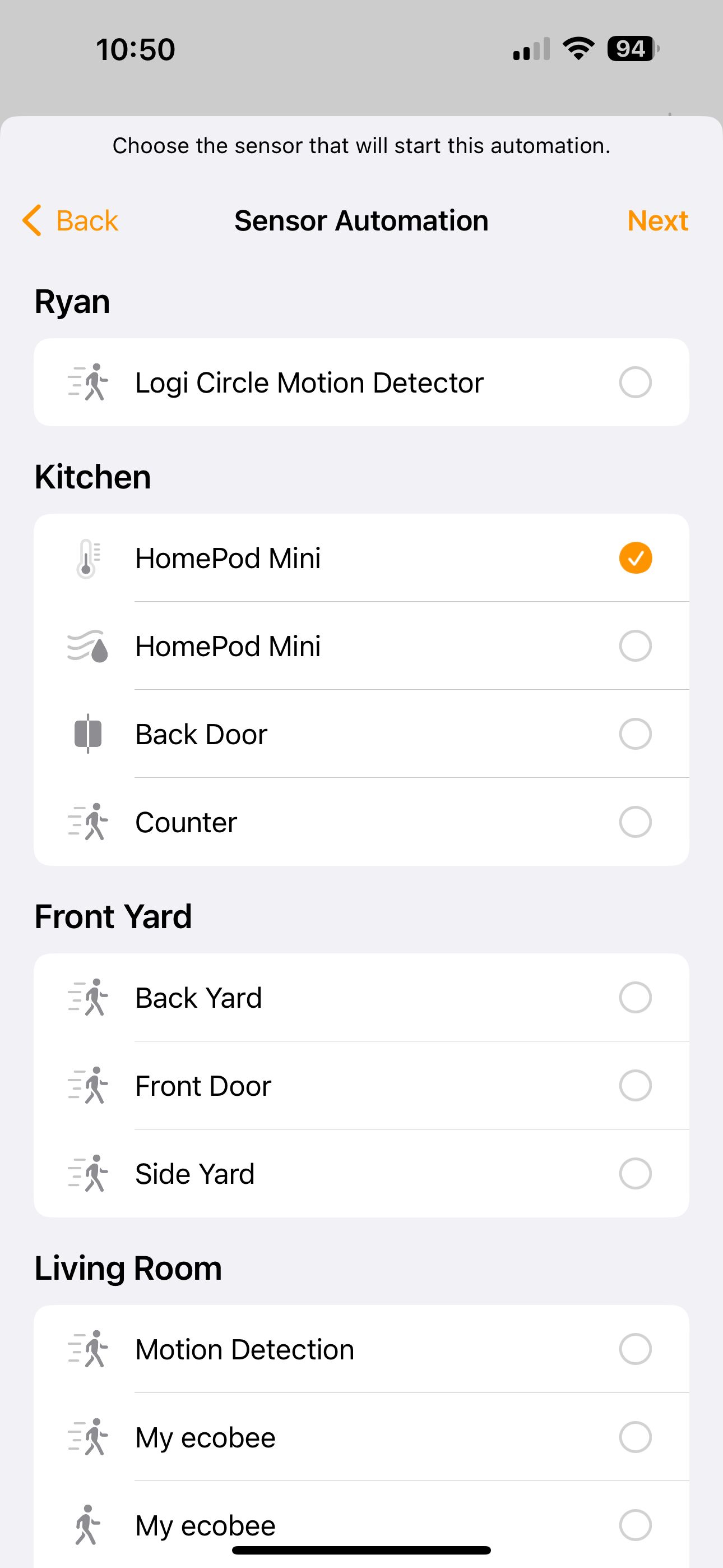Select the My ecobee motion sensor
The width and height of the screenshot is (723, 1568).
tap(635, 1437)
